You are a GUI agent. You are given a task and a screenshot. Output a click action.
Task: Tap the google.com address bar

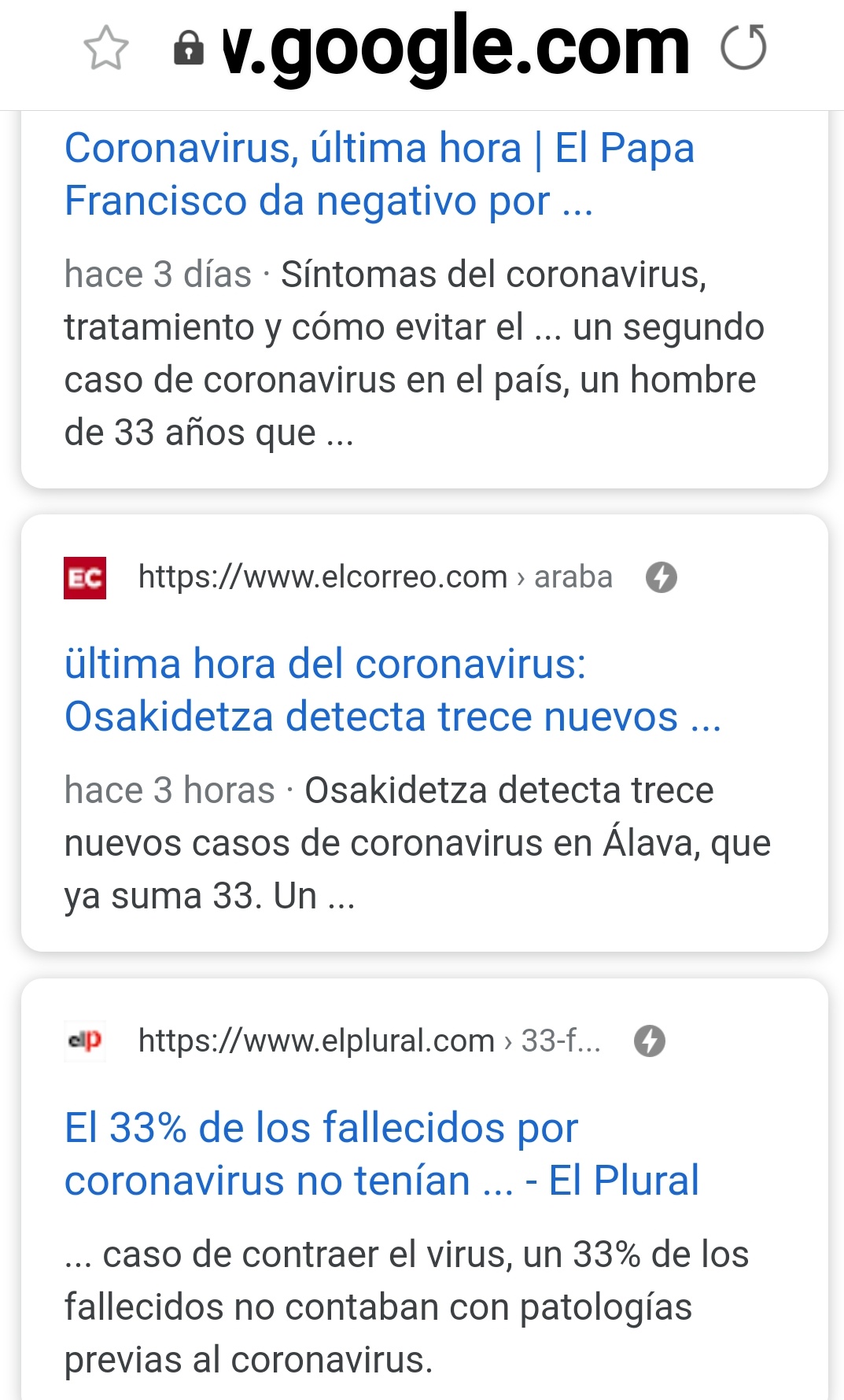455,49
